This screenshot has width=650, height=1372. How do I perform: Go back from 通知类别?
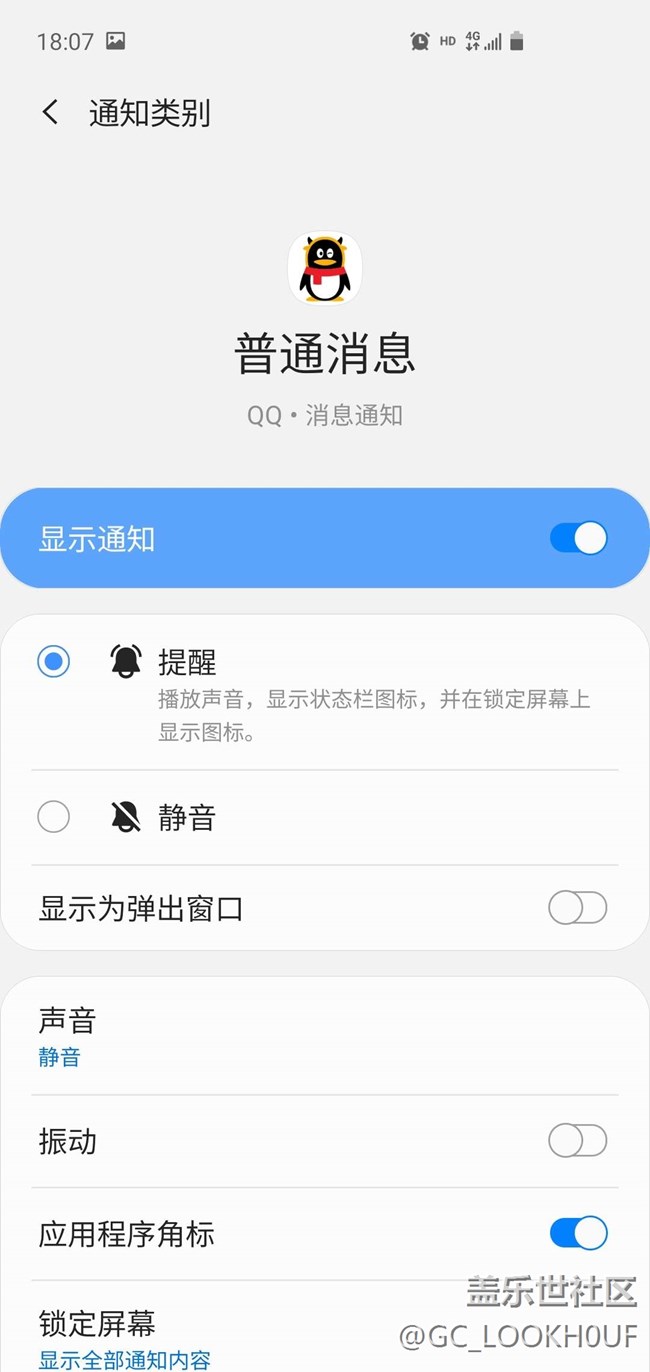pyautogui.click(x=50, y=112)
